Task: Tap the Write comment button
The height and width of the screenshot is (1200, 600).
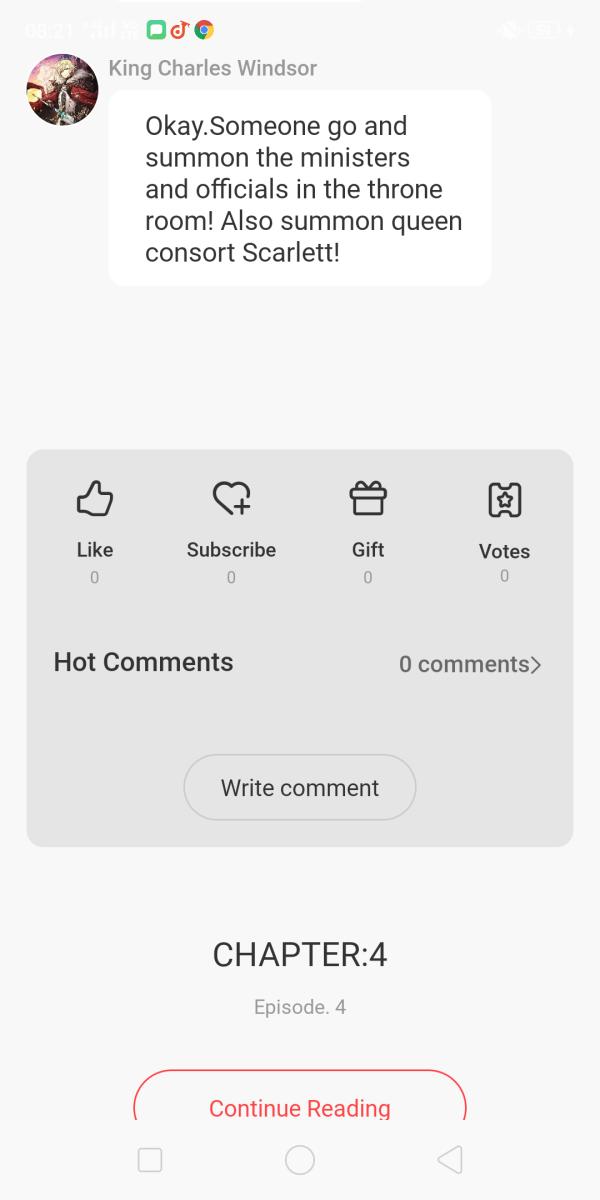Action: point(300,788)
